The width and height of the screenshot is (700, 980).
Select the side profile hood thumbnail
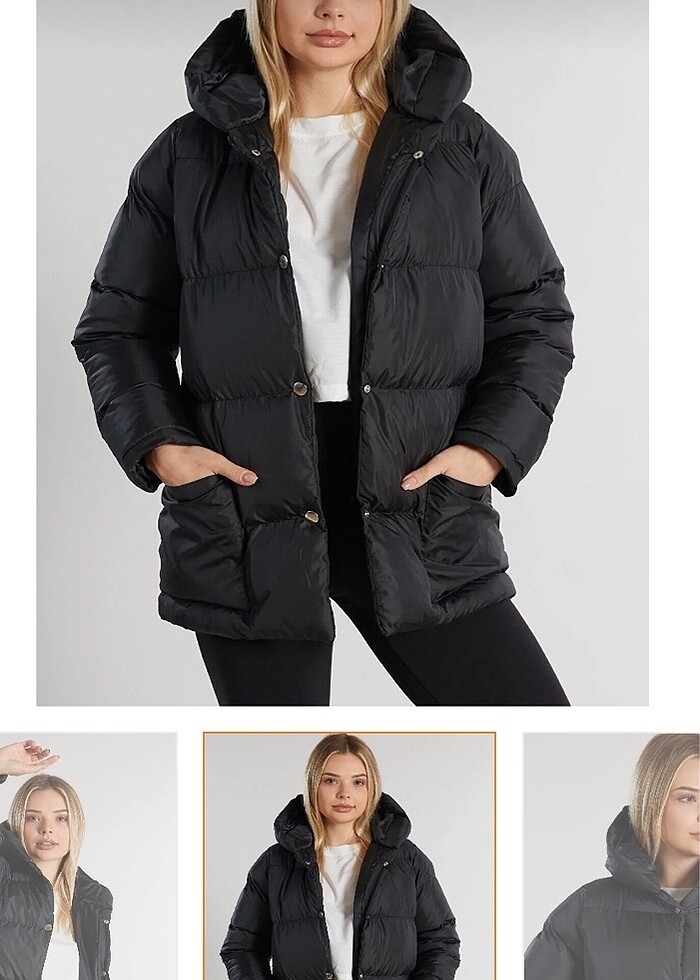pos(611,857)
